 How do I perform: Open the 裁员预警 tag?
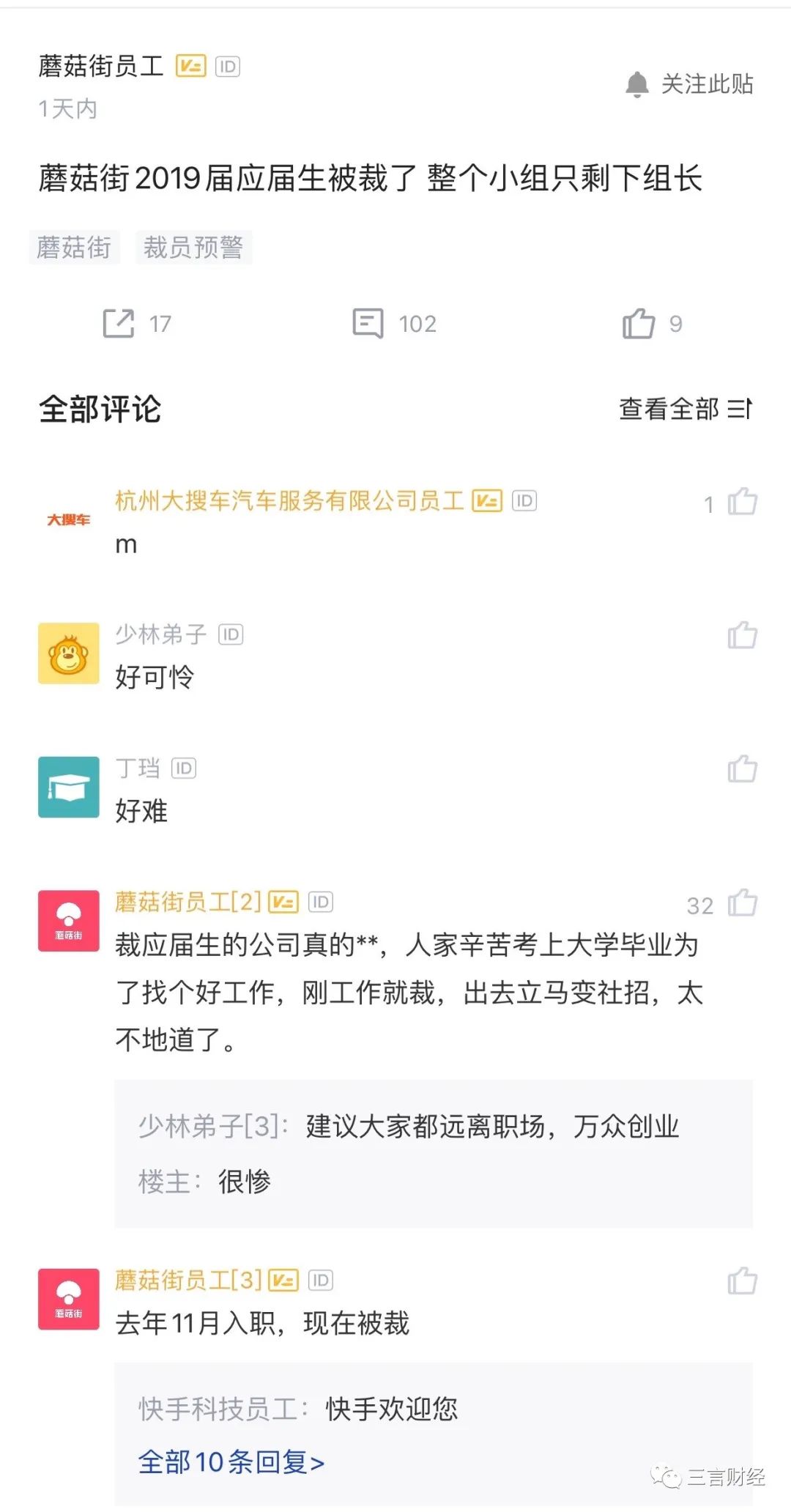[x=193, y=248]
